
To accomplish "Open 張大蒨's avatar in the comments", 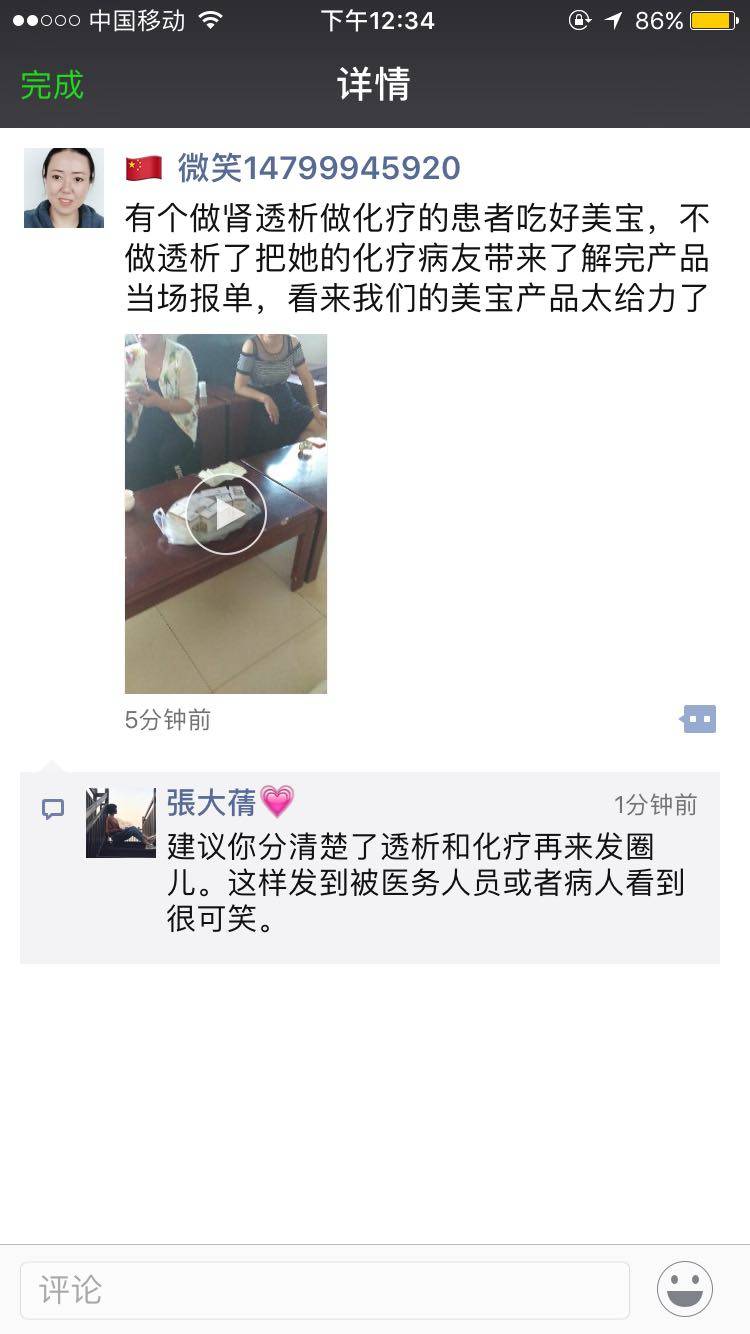I will [121, 823].
